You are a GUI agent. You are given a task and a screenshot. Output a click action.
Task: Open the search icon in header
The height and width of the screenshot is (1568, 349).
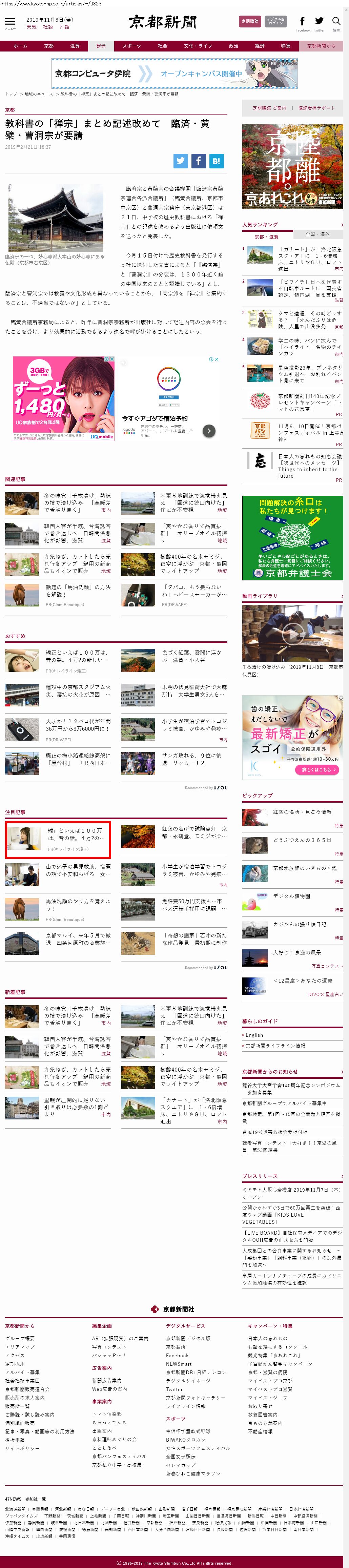coord(335,22)
